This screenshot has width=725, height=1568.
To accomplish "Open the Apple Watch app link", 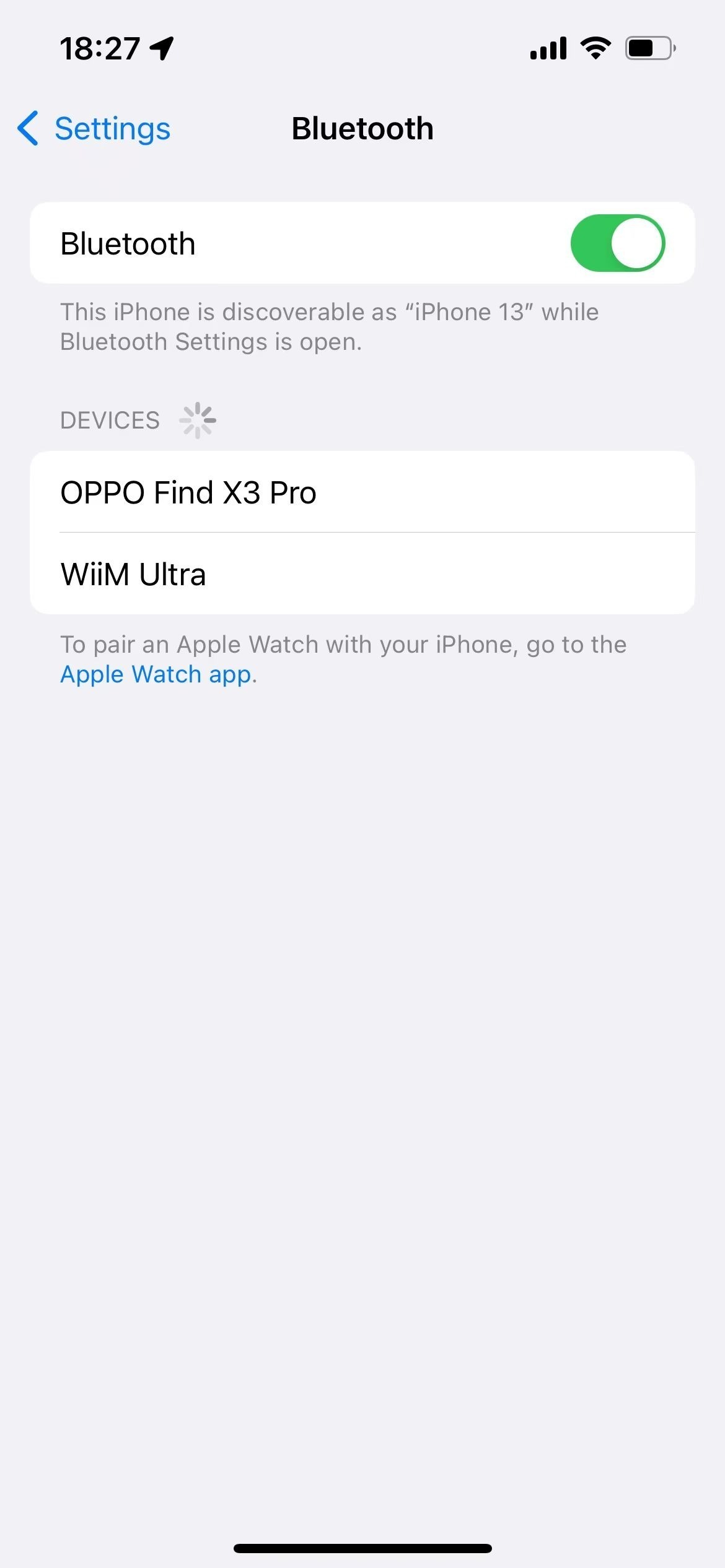I will (x=156, y=674).
